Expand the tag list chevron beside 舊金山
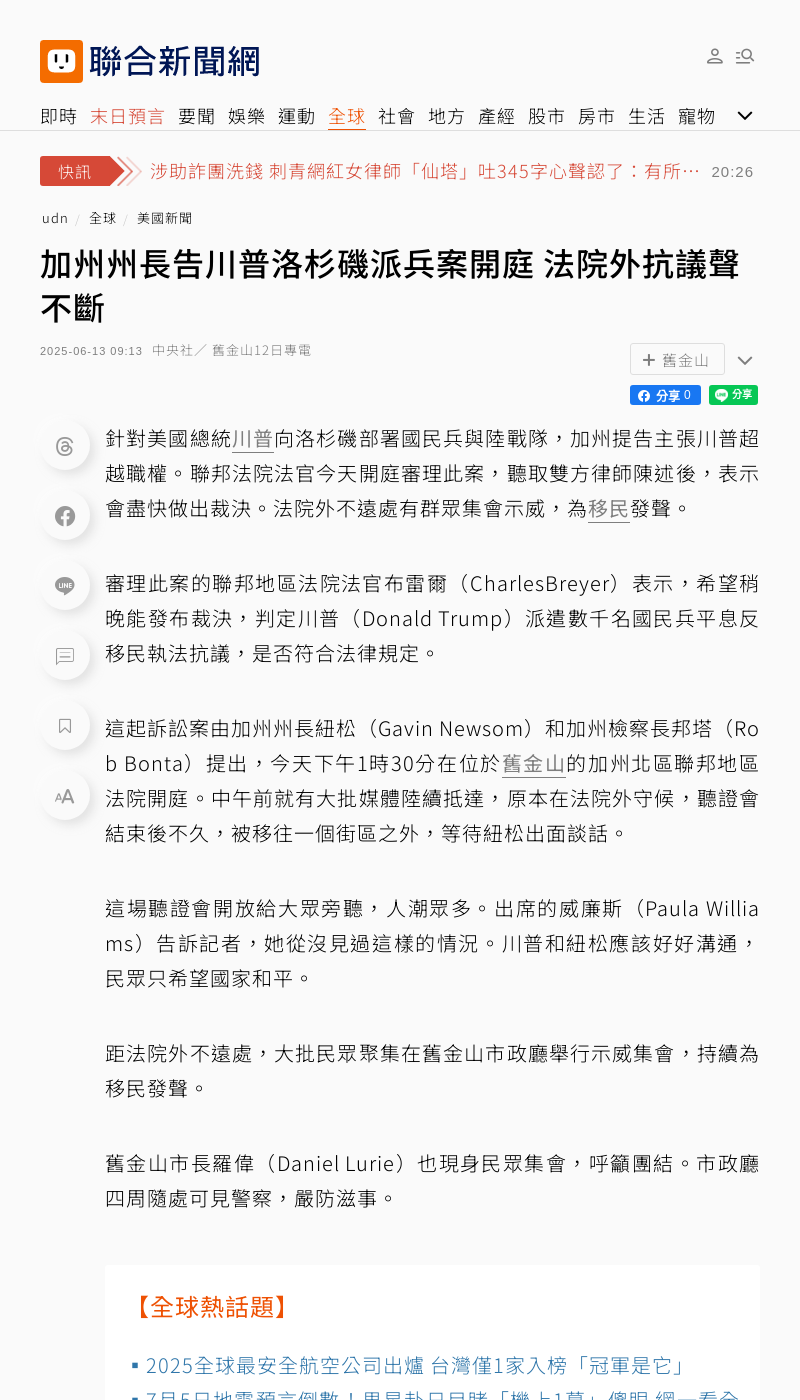 (x=745, y=360)
